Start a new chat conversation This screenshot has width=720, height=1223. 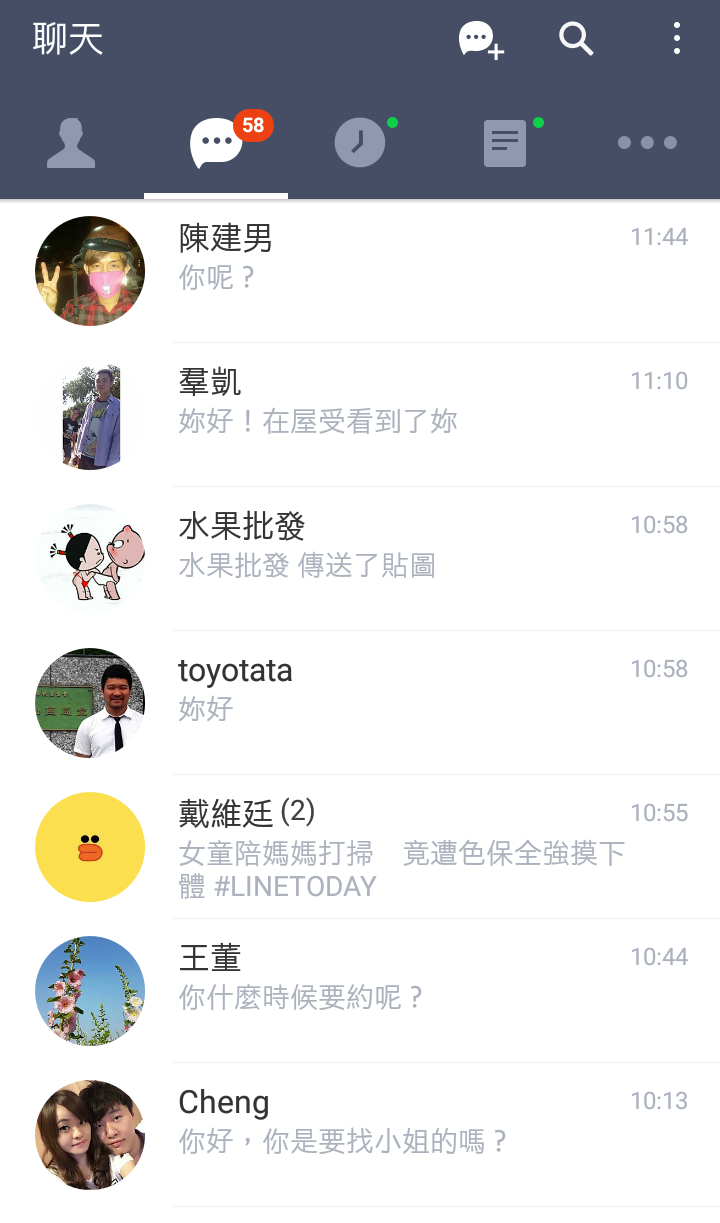[x=480, y=40]
